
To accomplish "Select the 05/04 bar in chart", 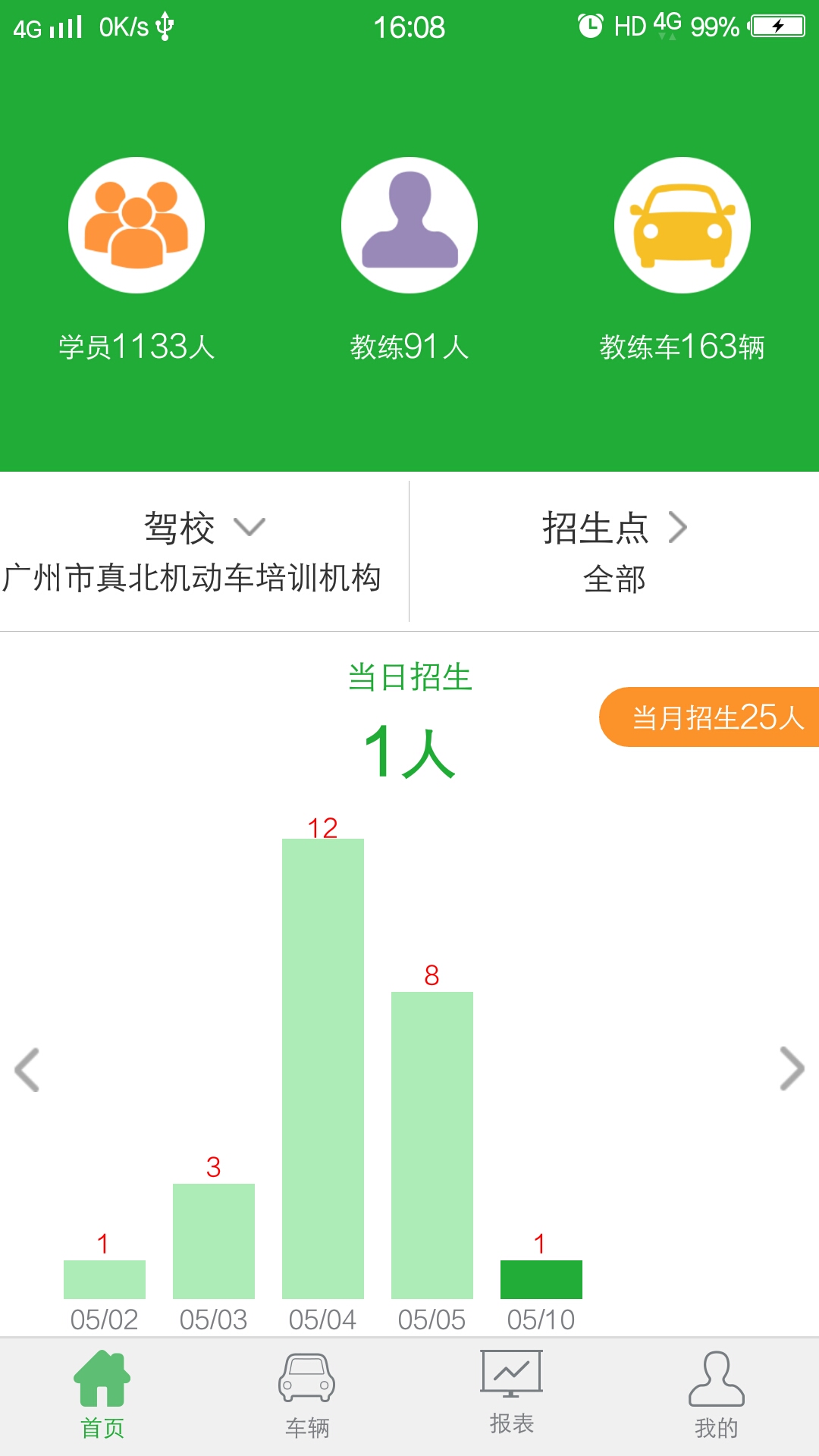I will (323, 1068).
